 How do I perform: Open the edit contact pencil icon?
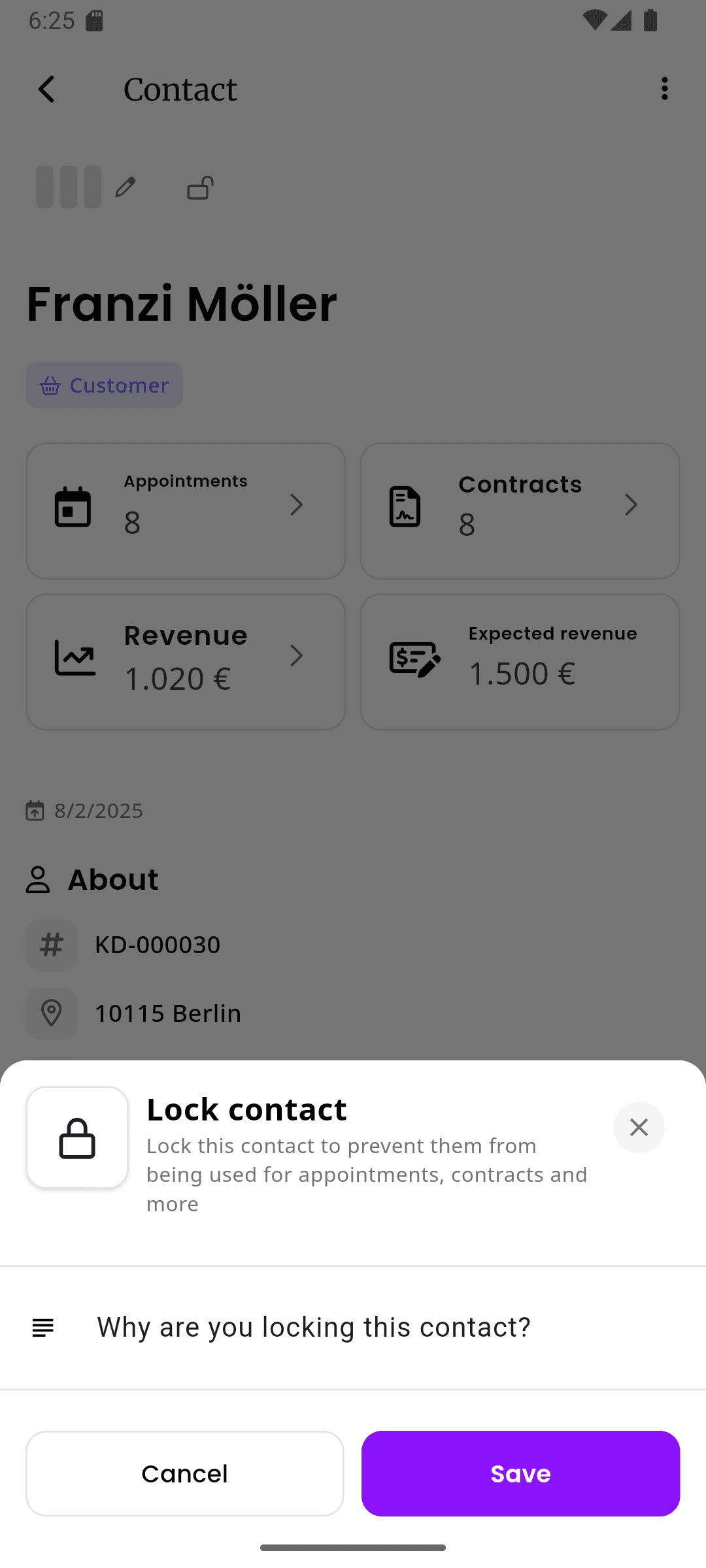tap(126, 188)
